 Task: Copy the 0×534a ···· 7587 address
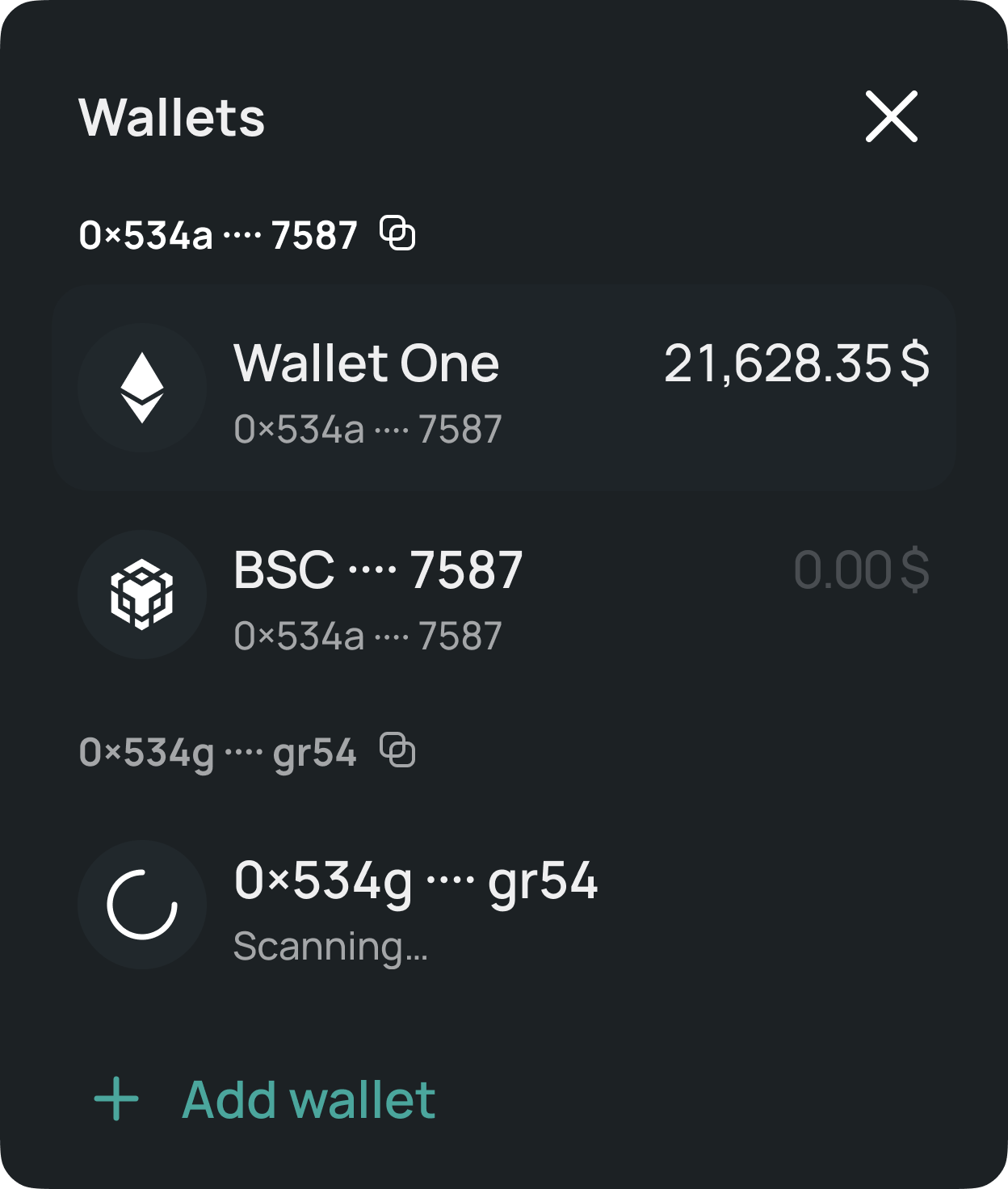tap(397, 233)
